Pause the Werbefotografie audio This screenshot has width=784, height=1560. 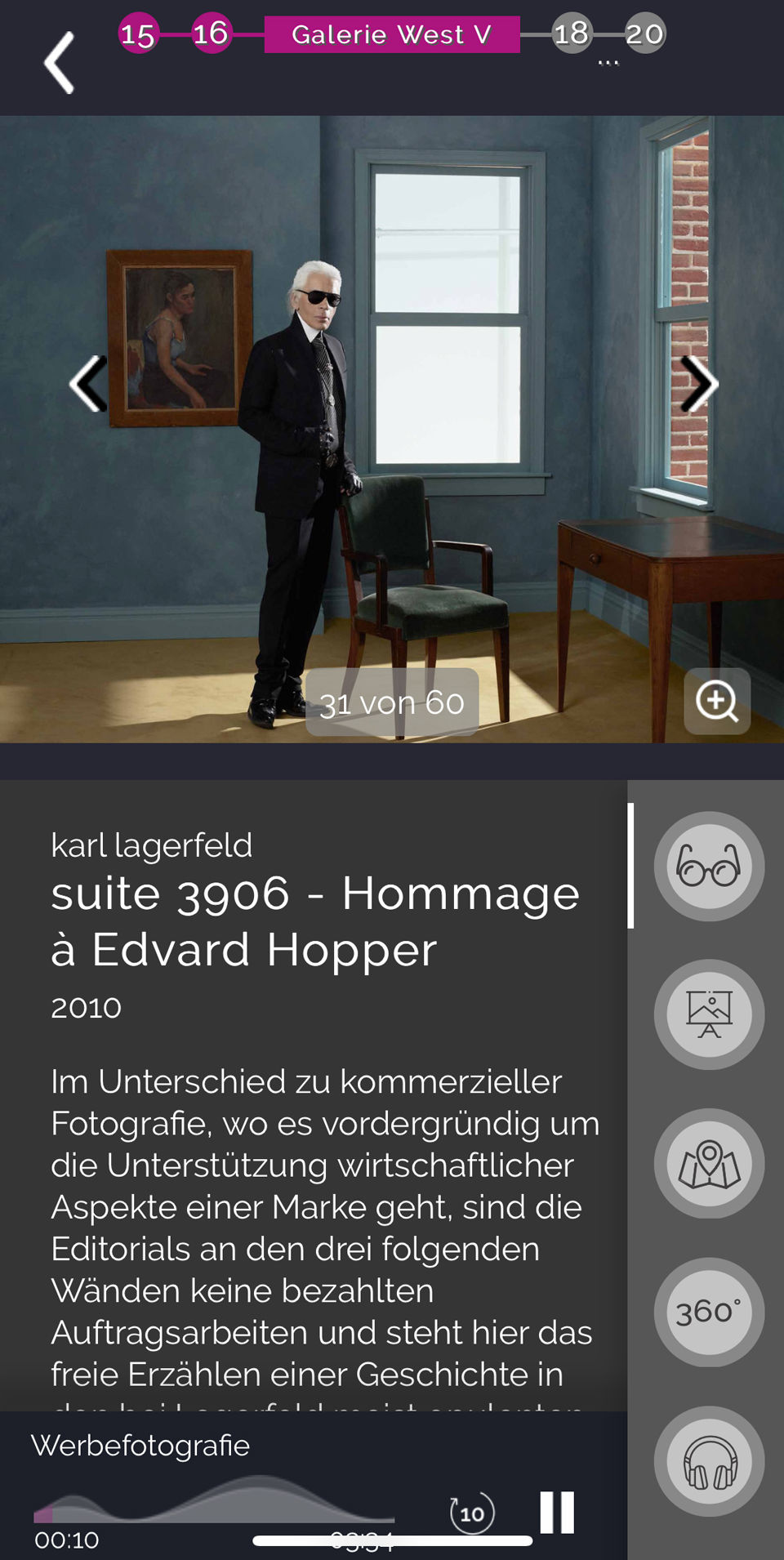coord(557,1512)
